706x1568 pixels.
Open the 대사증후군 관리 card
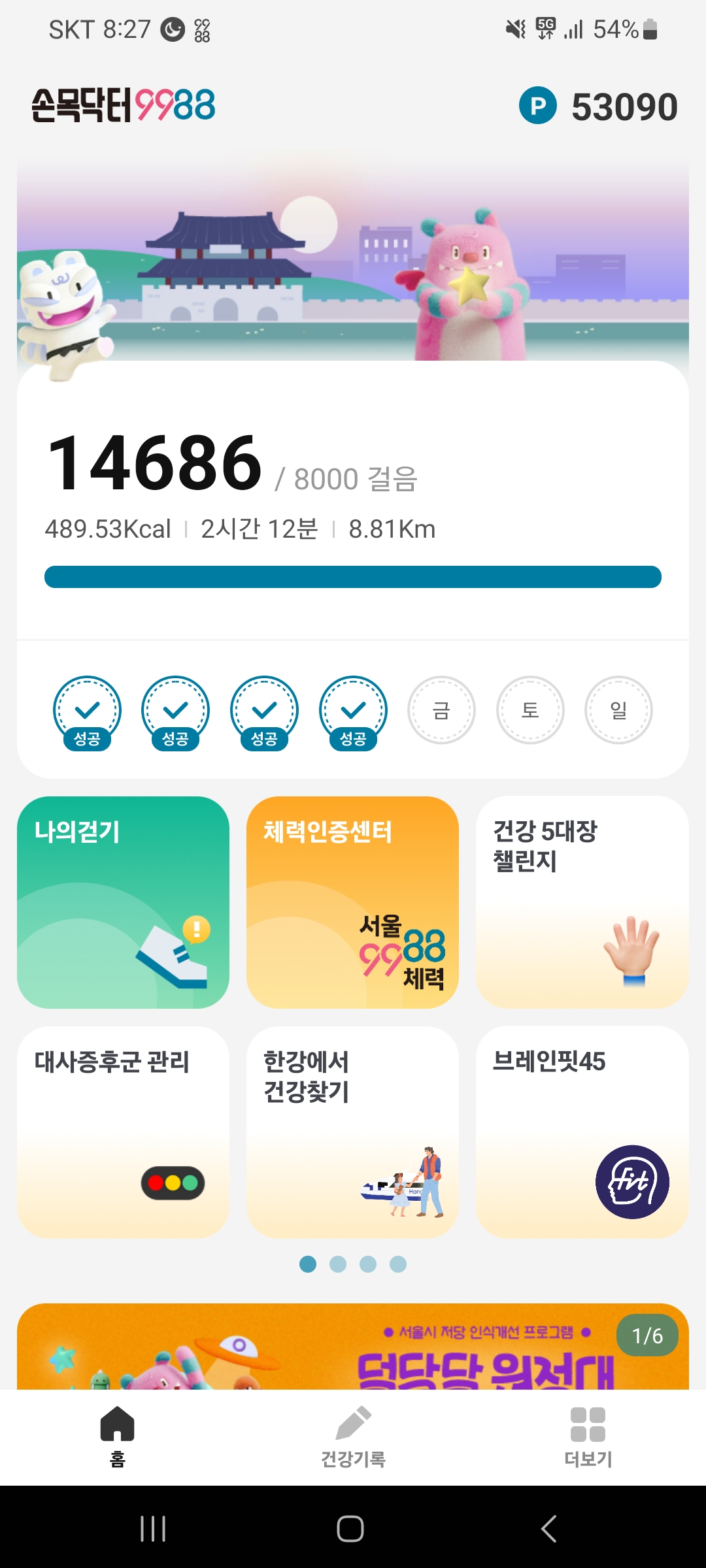[x=123, y=1132]
